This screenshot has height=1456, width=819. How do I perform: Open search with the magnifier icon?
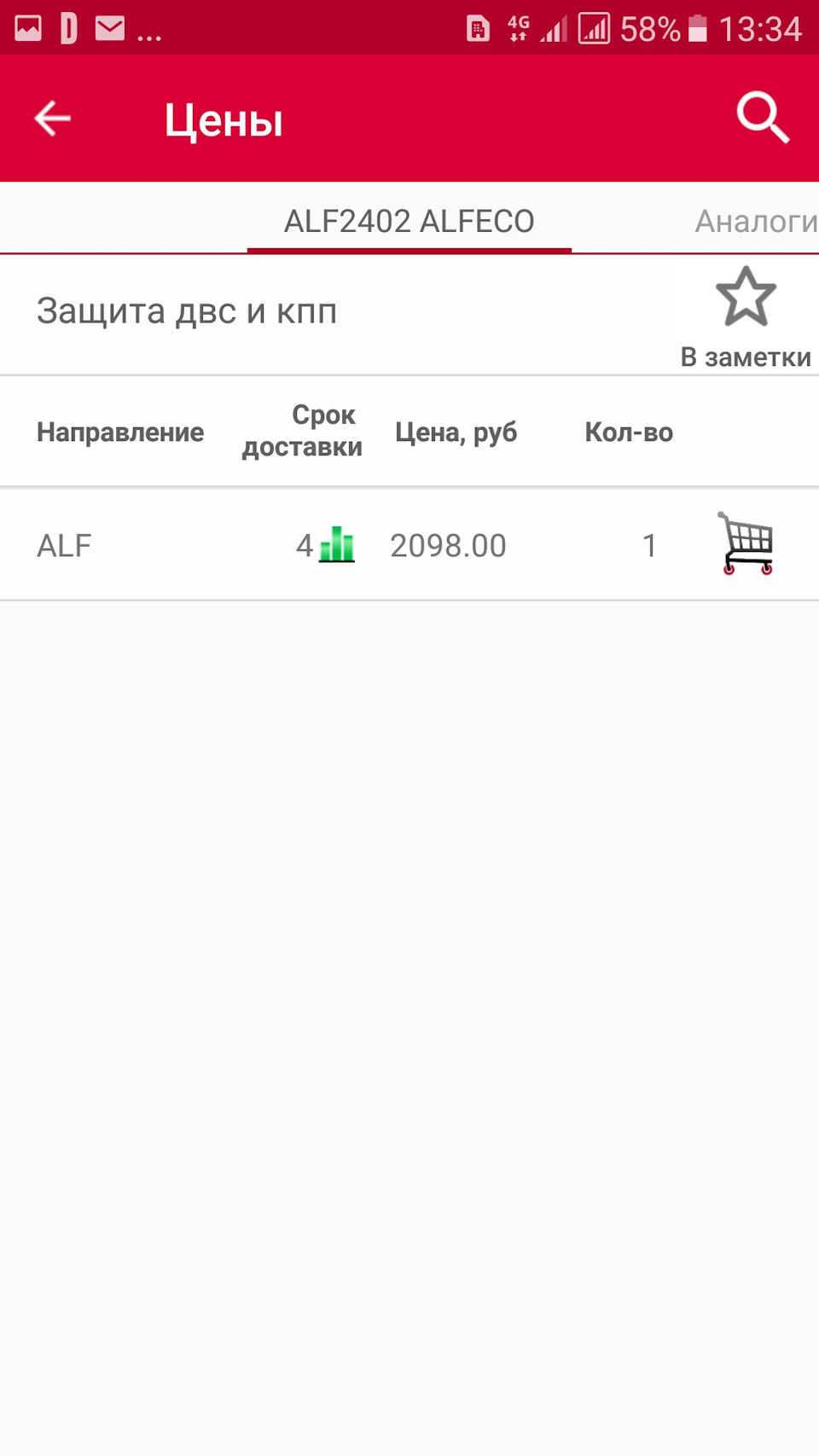(763, 119)
